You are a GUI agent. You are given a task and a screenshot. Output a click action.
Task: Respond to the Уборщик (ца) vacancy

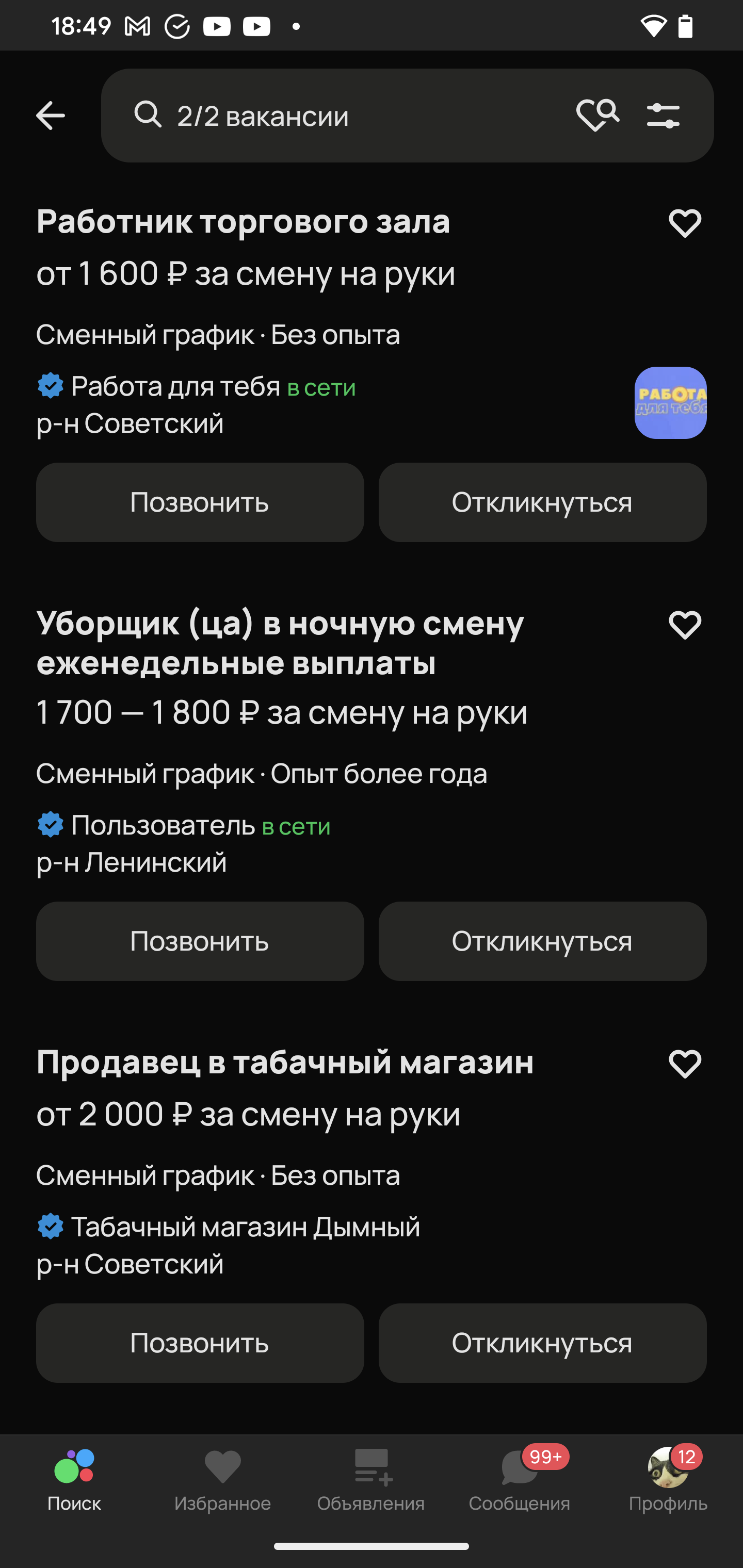(542, 941)
